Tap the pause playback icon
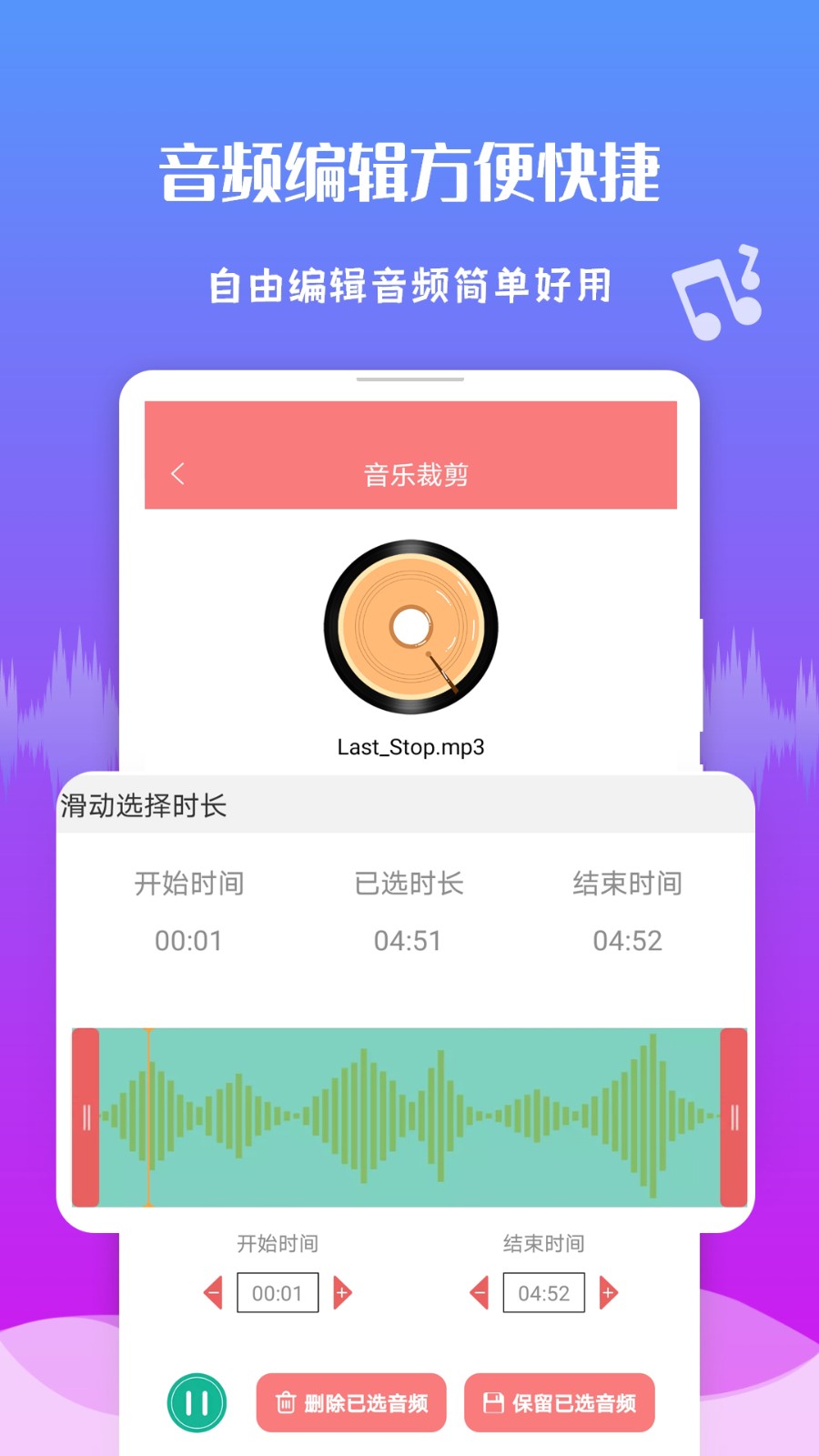Viewport: 819px width, 1456px height. pos(197,1402)
